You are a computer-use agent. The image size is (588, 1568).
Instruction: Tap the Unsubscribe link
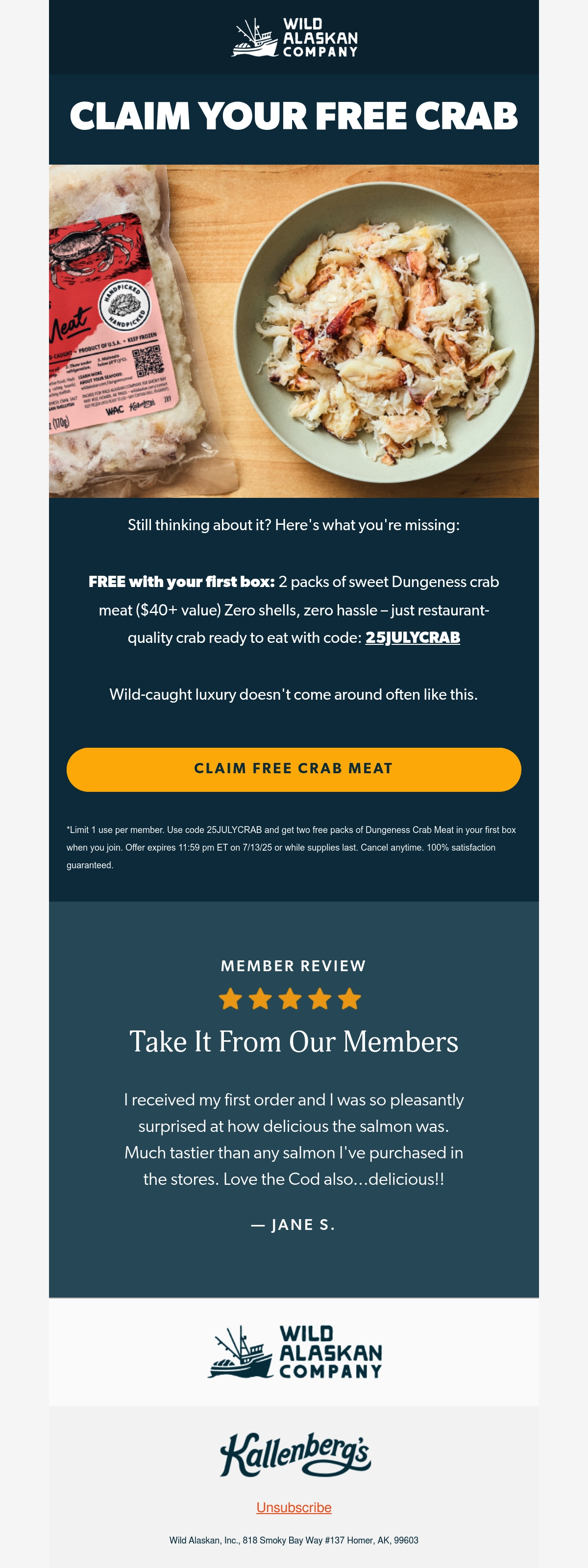(294, 1507)
